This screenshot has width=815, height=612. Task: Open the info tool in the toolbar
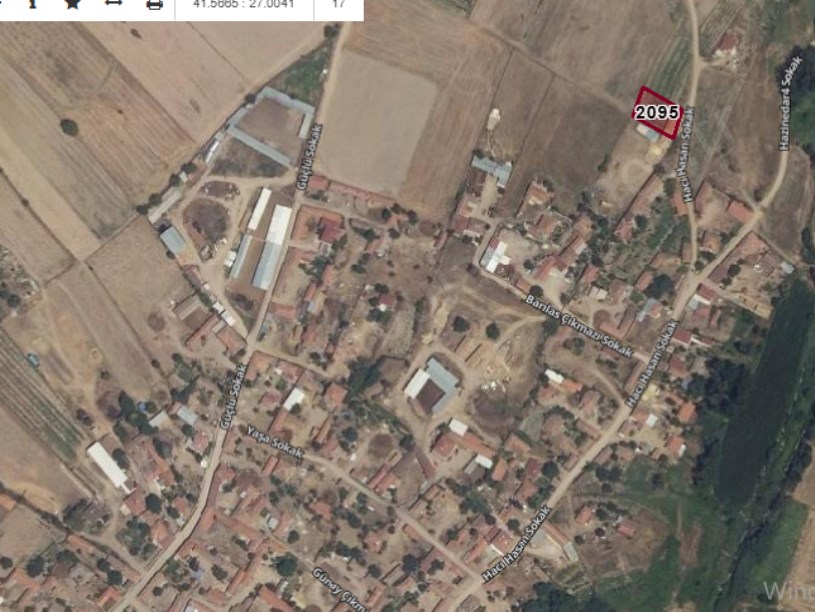[31, 3]
